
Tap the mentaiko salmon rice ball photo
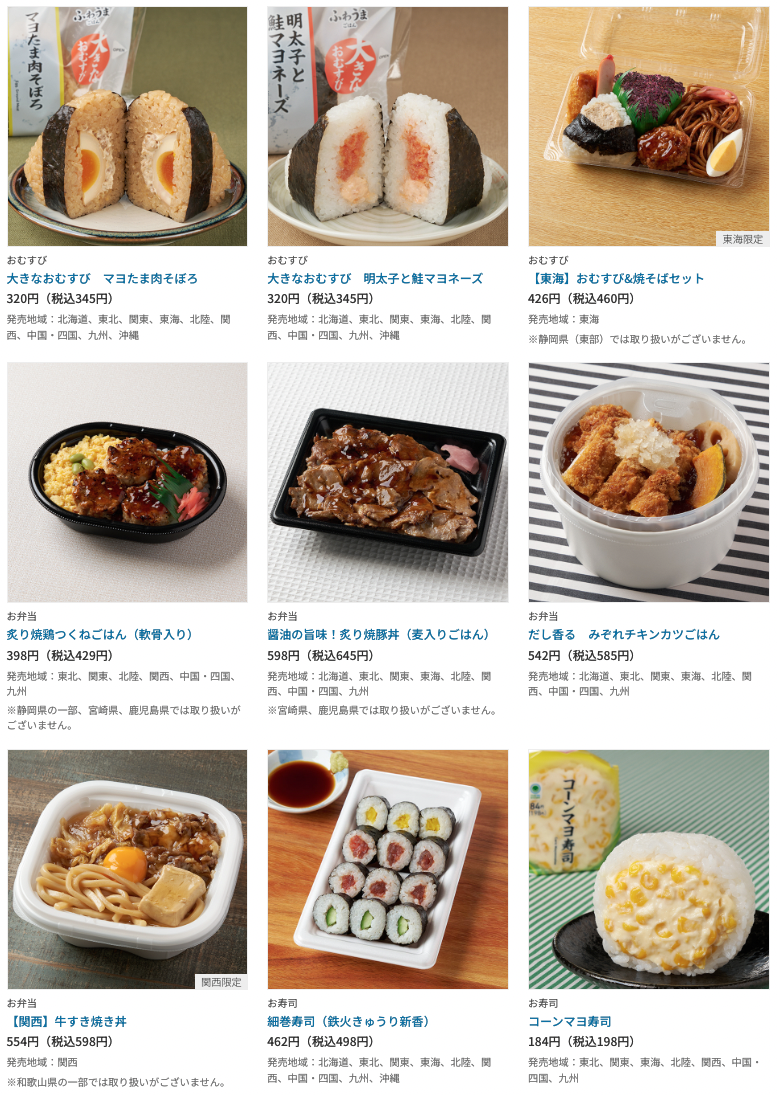(x=387, y=126)
